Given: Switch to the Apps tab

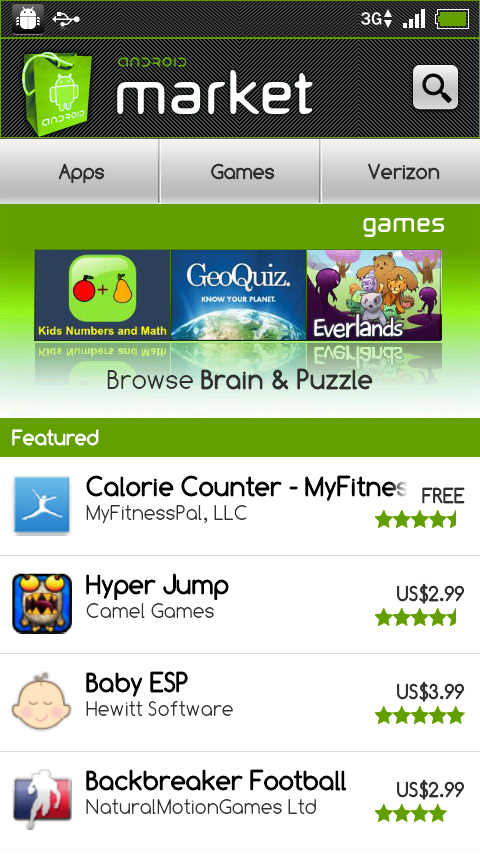Looking at the screenshot, I should (80, 172).
